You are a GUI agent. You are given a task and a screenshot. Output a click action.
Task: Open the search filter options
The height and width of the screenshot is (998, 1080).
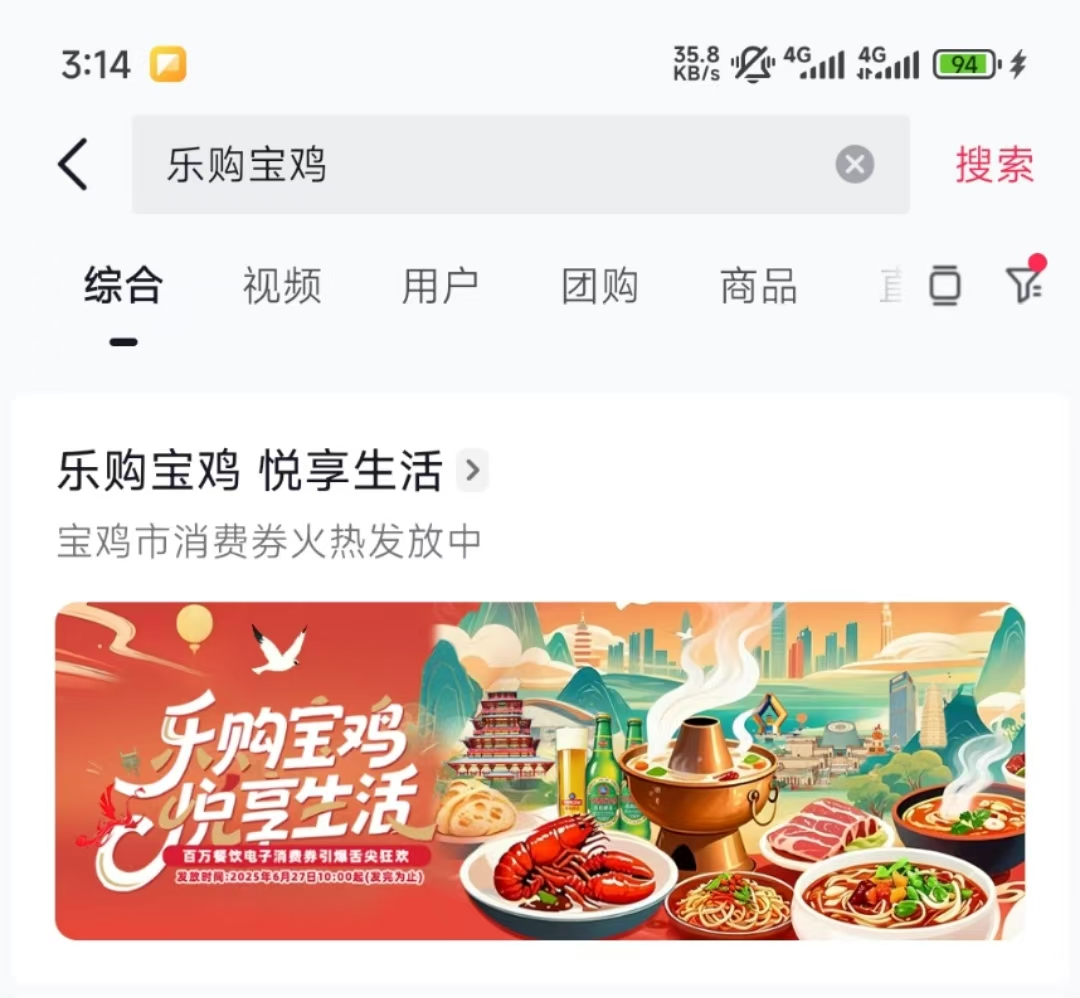pos(1024,285)
